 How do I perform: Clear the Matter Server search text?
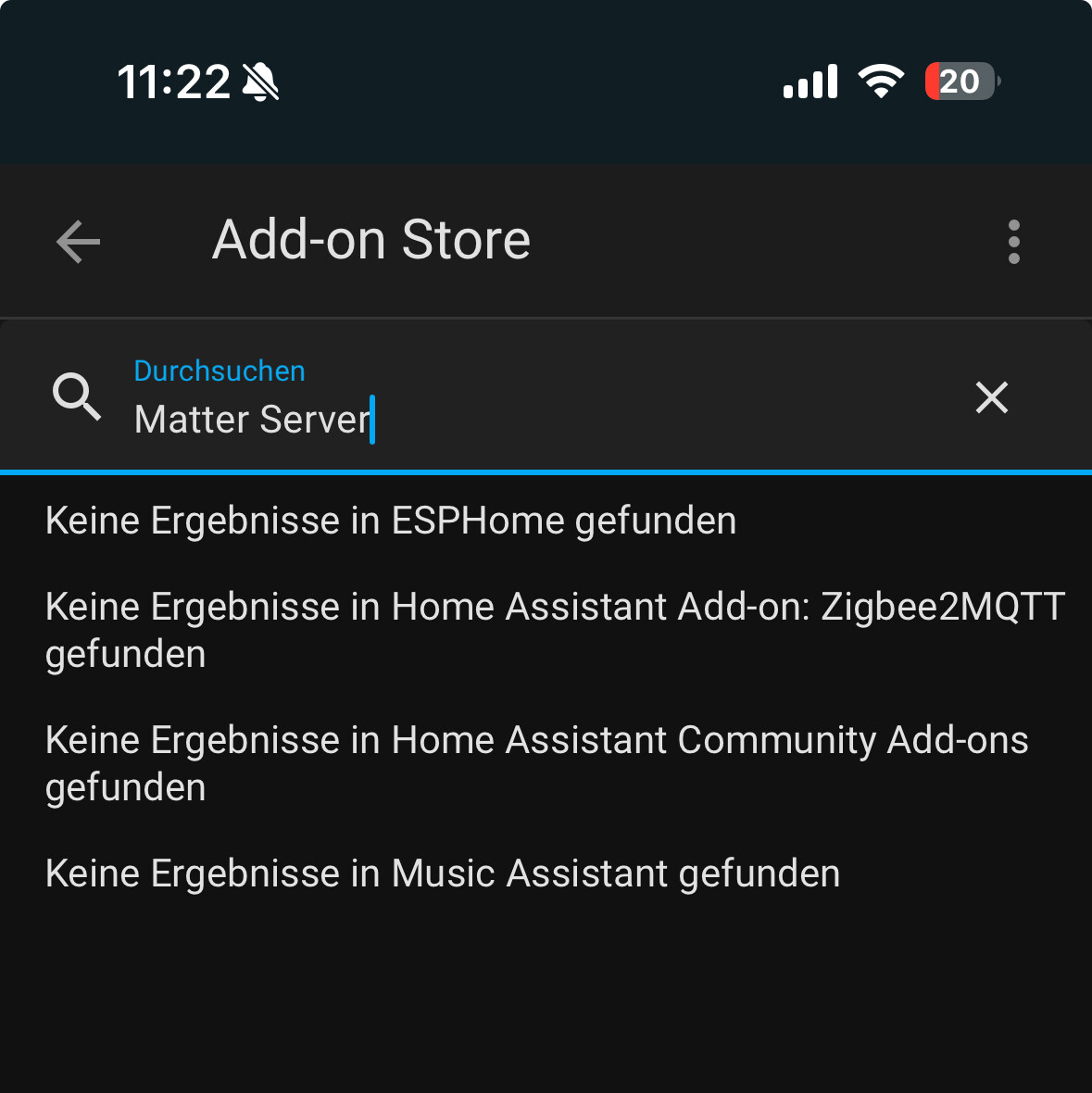(x=991, y=397)
